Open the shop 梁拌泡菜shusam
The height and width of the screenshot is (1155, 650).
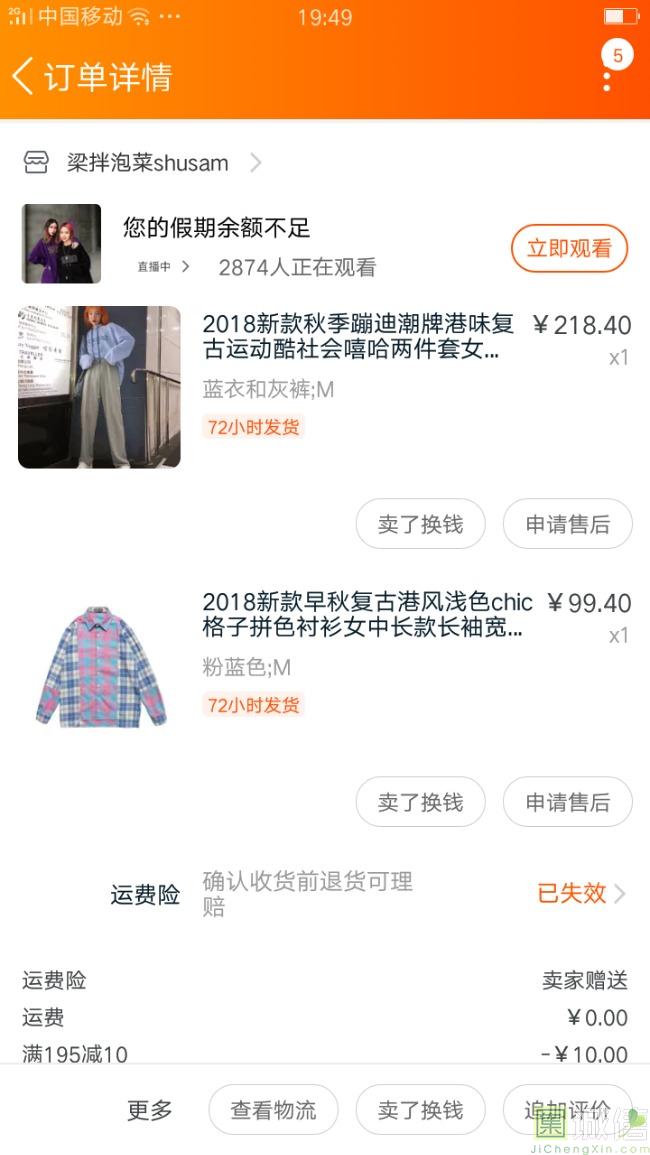click(148, 163)
